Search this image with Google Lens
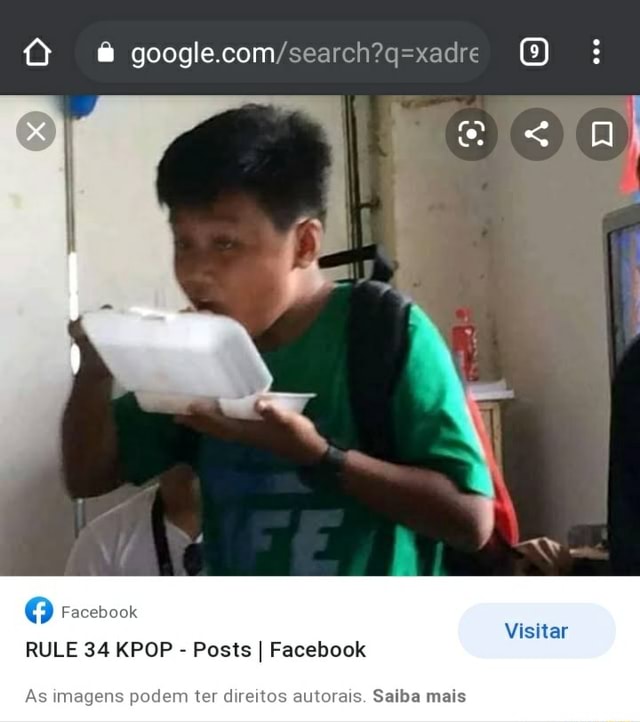The image size is (640, 722). pyautogui.click(x=471, y=134)
